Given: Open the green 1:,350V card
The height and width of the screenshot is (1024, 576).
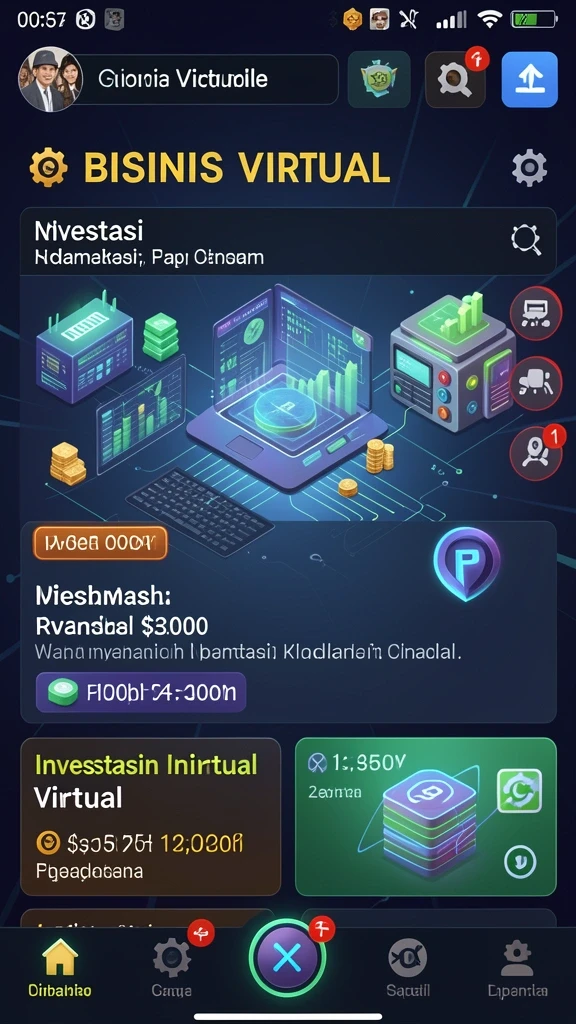Looking at the screenshot, I should 426,816.
